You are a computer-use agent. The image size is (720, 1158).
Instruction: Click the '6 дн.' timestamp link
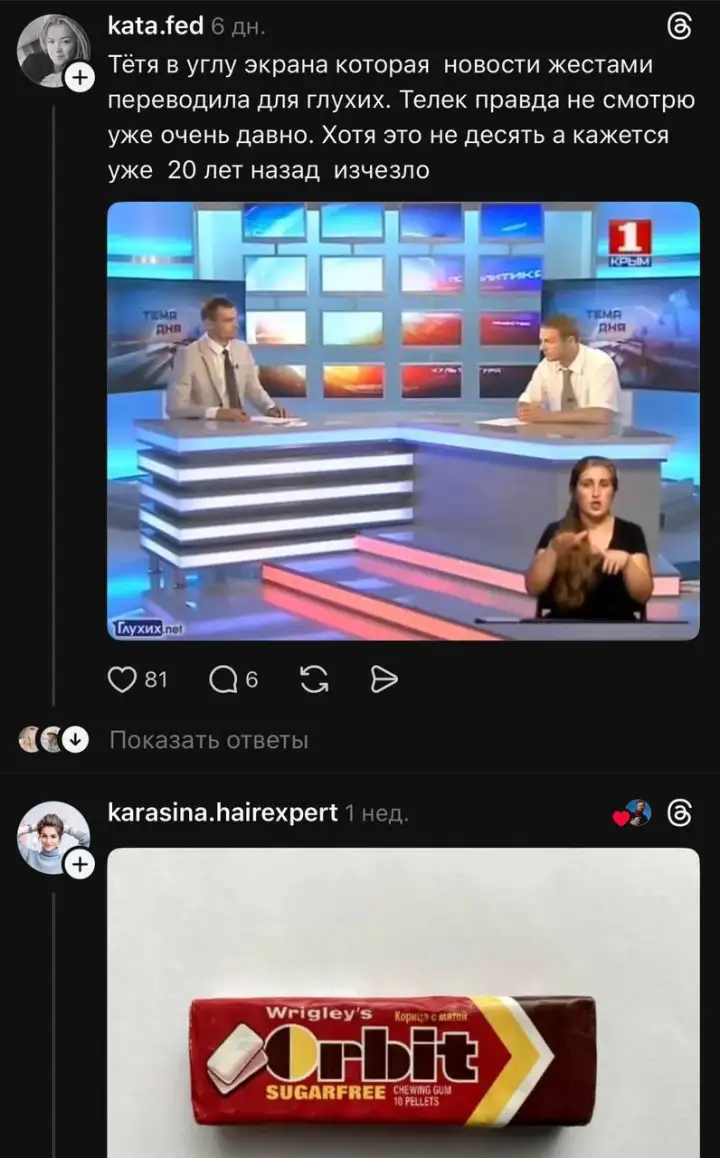[x=236, y=25]
